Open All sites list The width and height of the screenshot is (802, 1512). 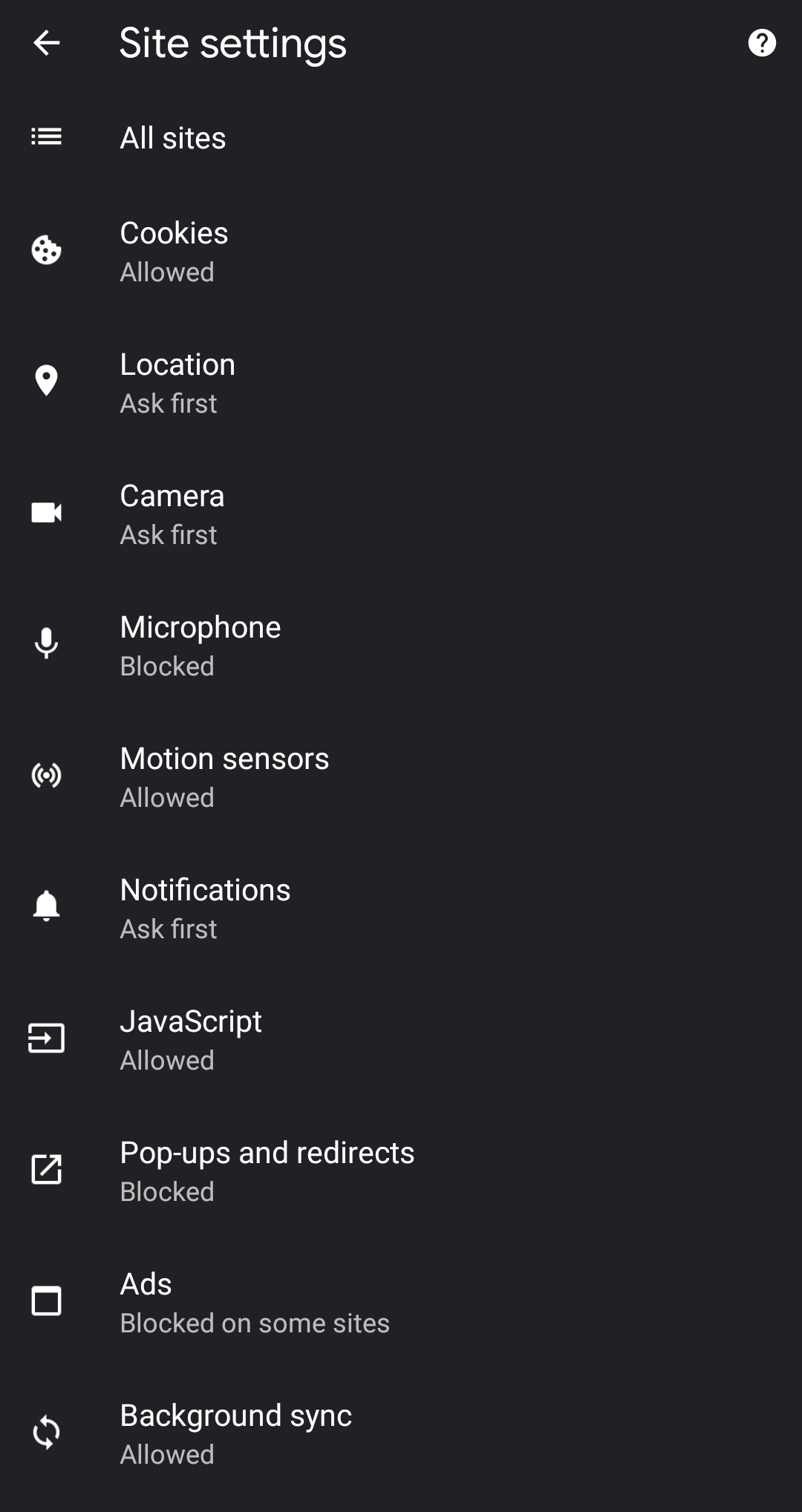(401, 137)
